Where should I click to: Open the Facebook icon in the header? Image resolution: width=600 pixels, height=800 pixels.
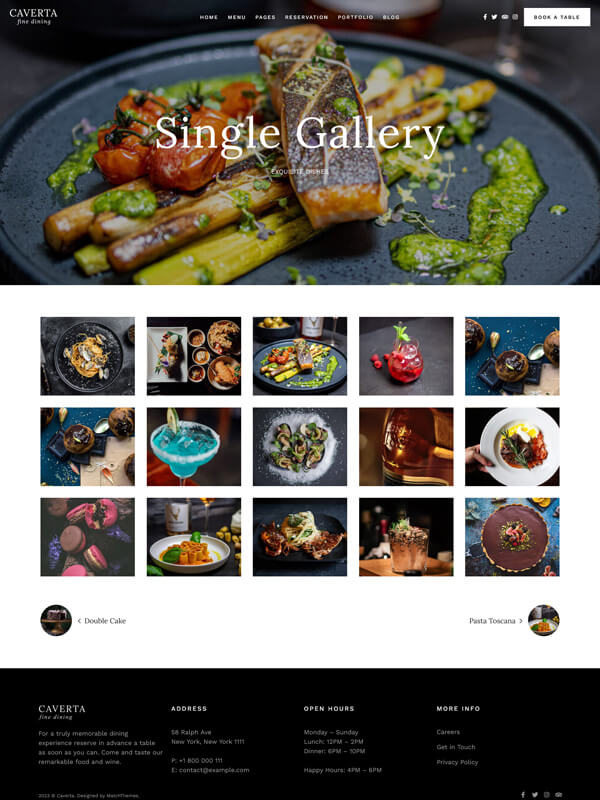tap(485, 17)
